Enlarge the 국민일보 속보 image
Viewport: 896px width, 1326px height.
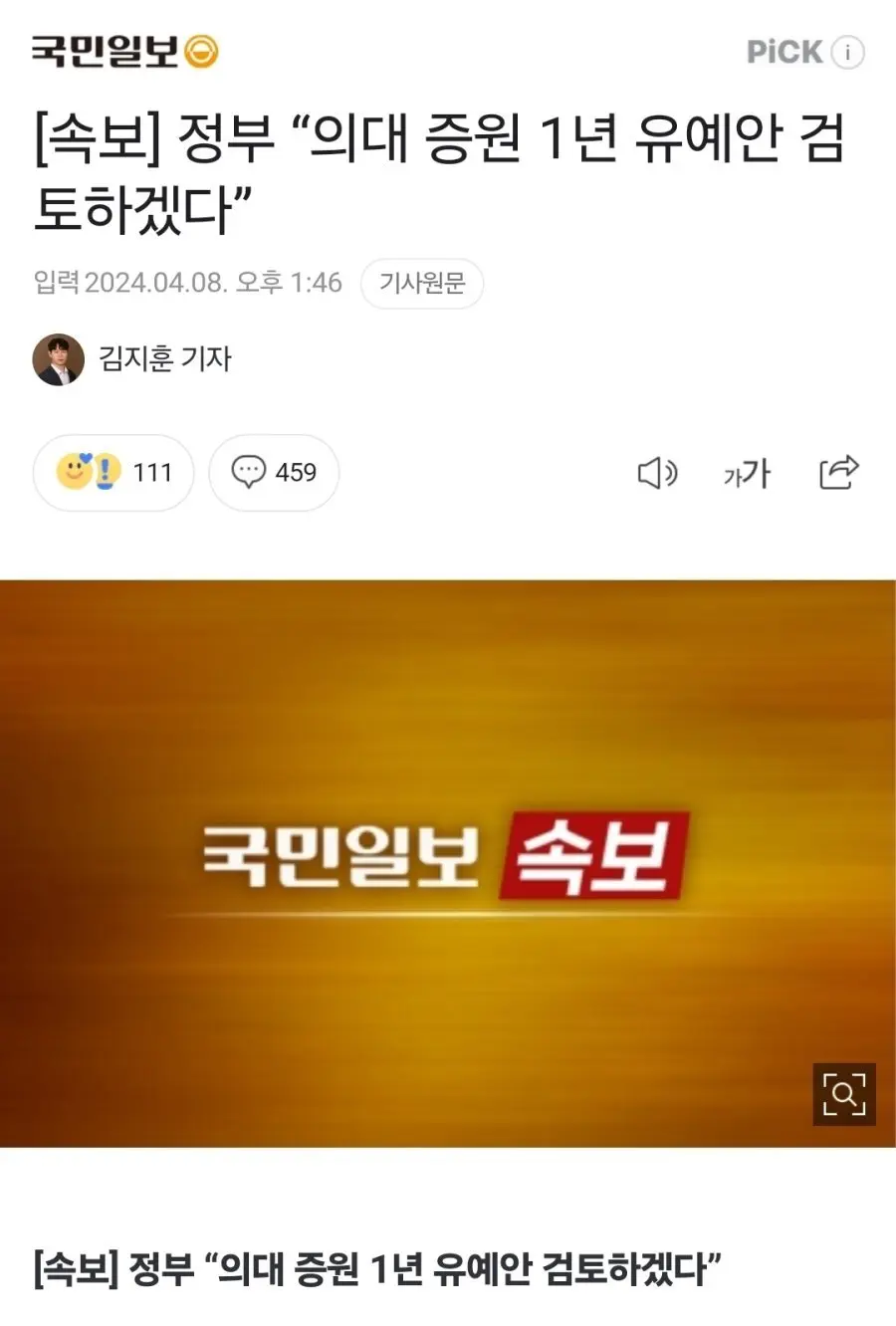[843, 1094]
